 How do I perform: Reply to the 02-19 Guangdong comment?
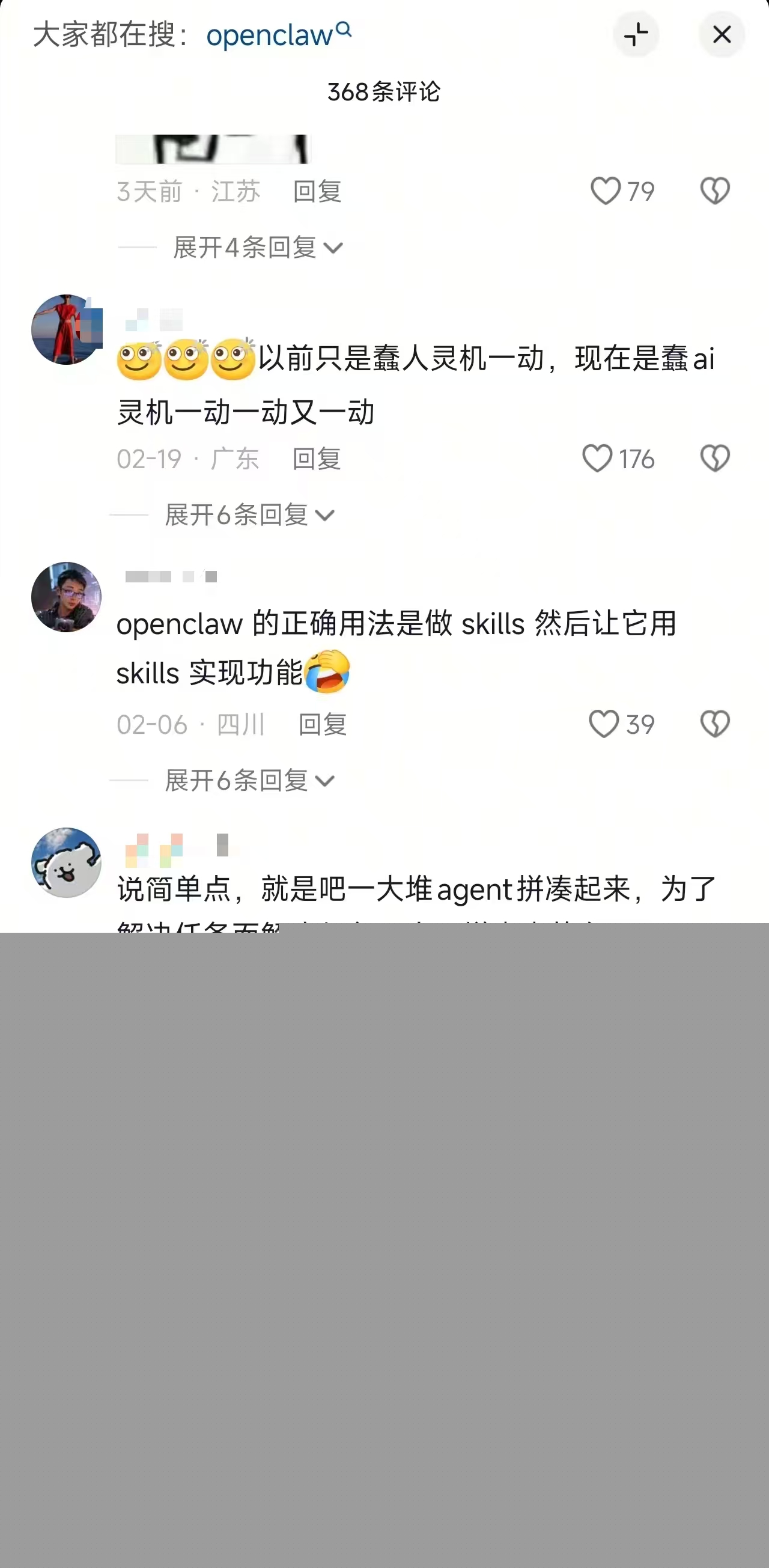tap(317, 459)
